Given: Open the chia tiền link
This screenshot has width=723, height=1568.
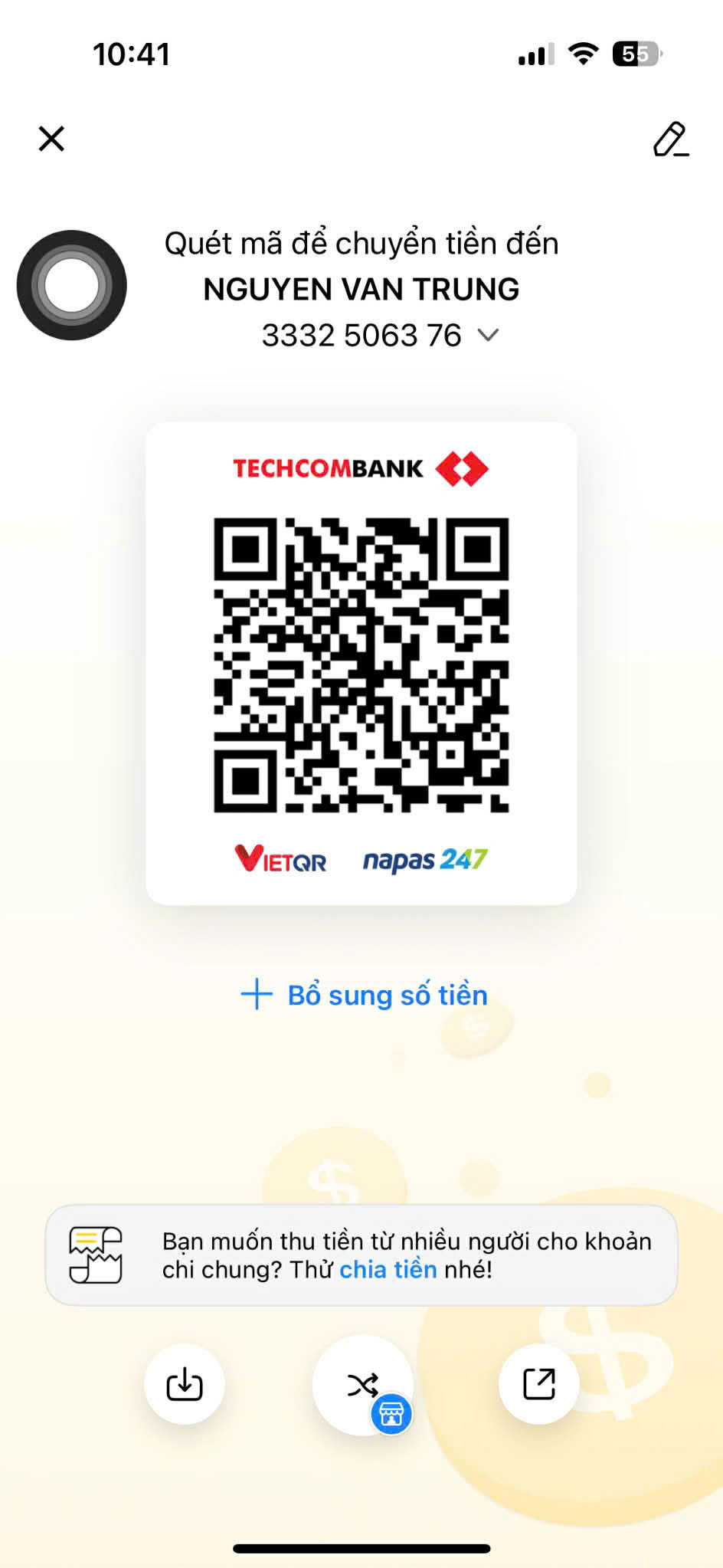Looking at the screenshot, I should (388, 1270).
